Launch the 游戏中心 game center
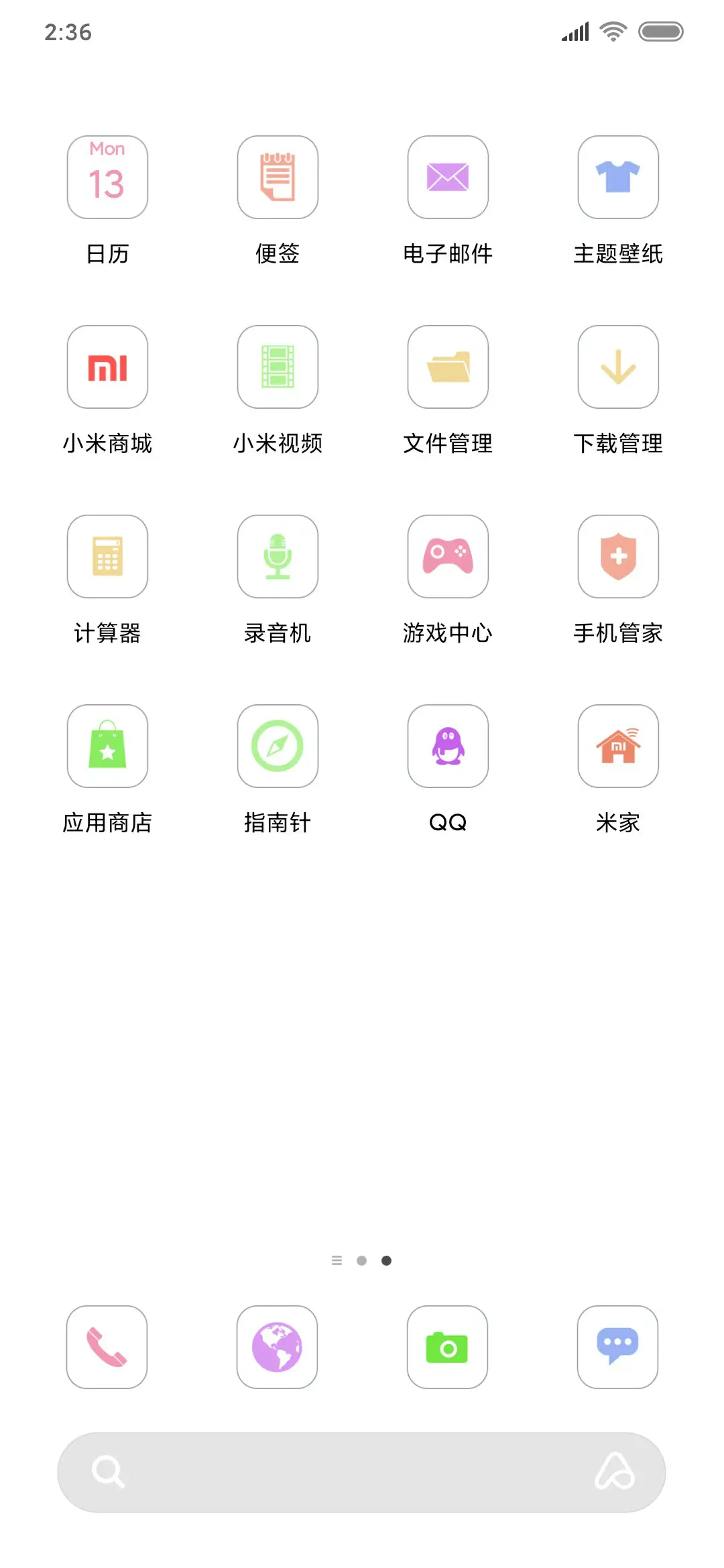724x1568 pixels. pos(447,557)
